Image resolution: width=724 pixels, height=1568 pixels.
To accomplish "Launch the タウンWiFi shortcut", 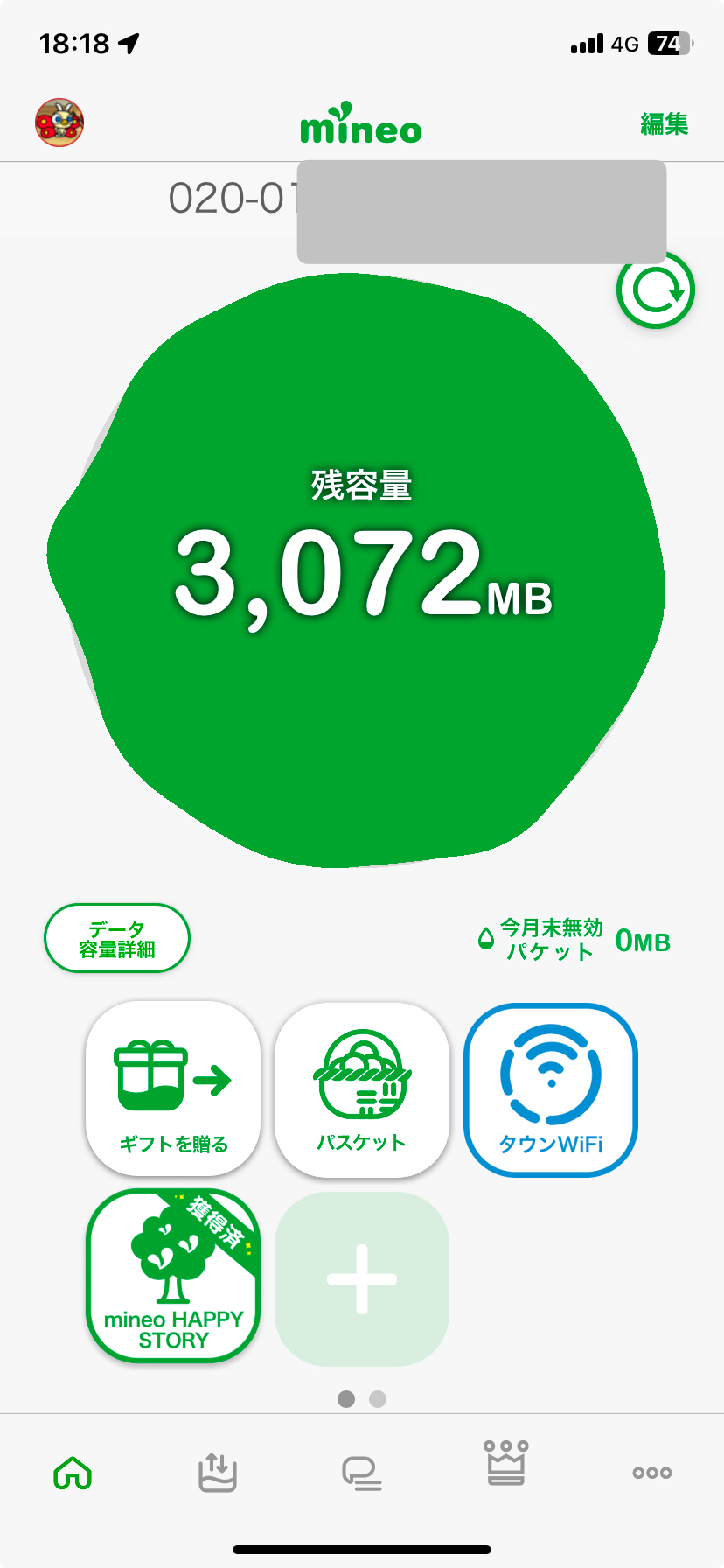I will (x=551, y=1088).
